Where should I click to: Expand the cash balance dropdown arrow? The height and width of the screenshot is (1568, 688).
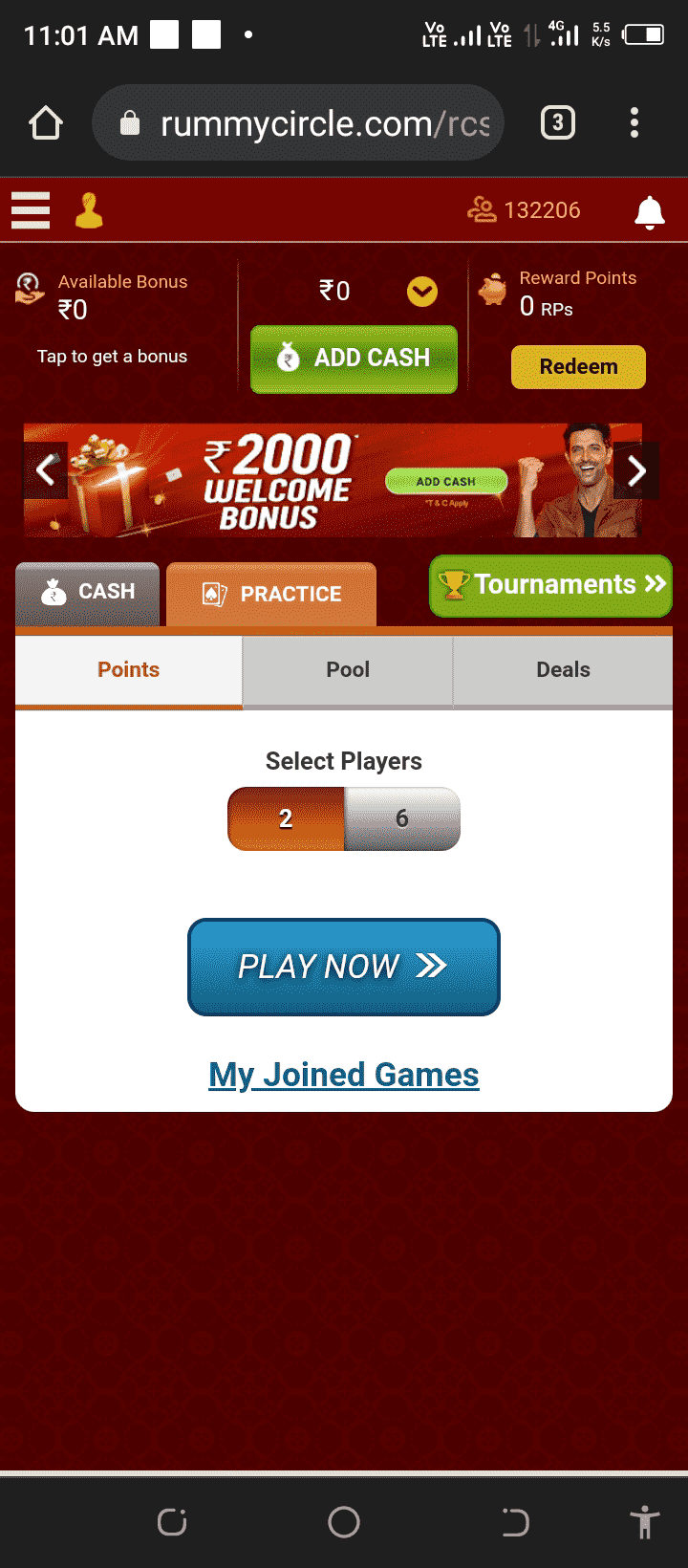tap(422, 291)
